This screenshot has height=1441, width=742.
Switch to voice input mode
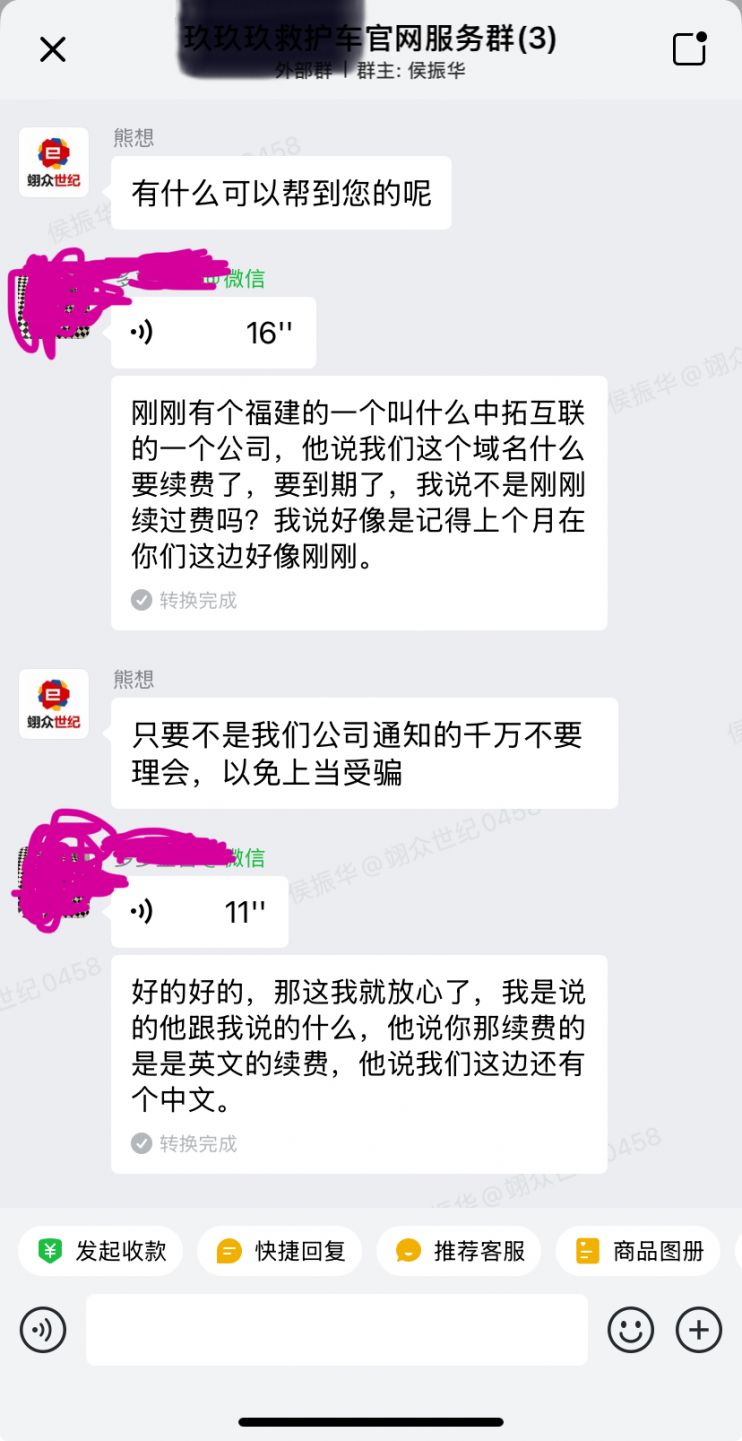43,1330
